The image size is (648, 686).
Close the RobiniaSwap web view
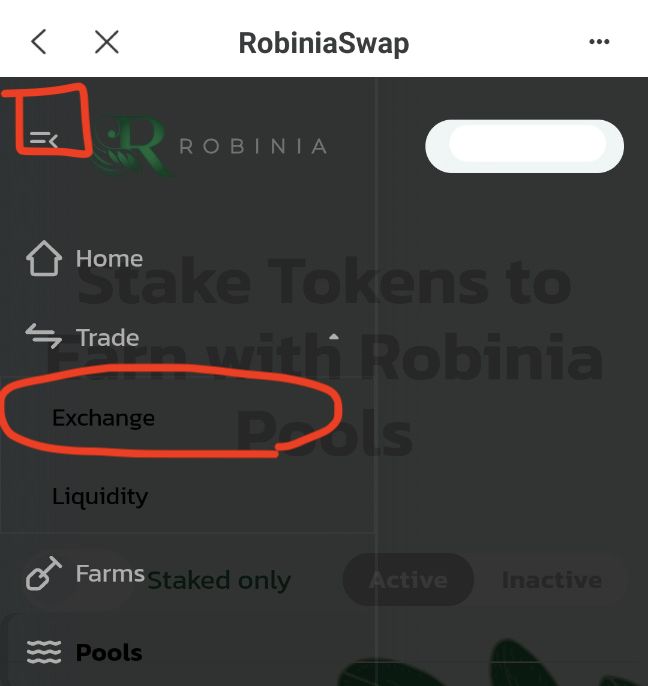[x=107, y=42]
